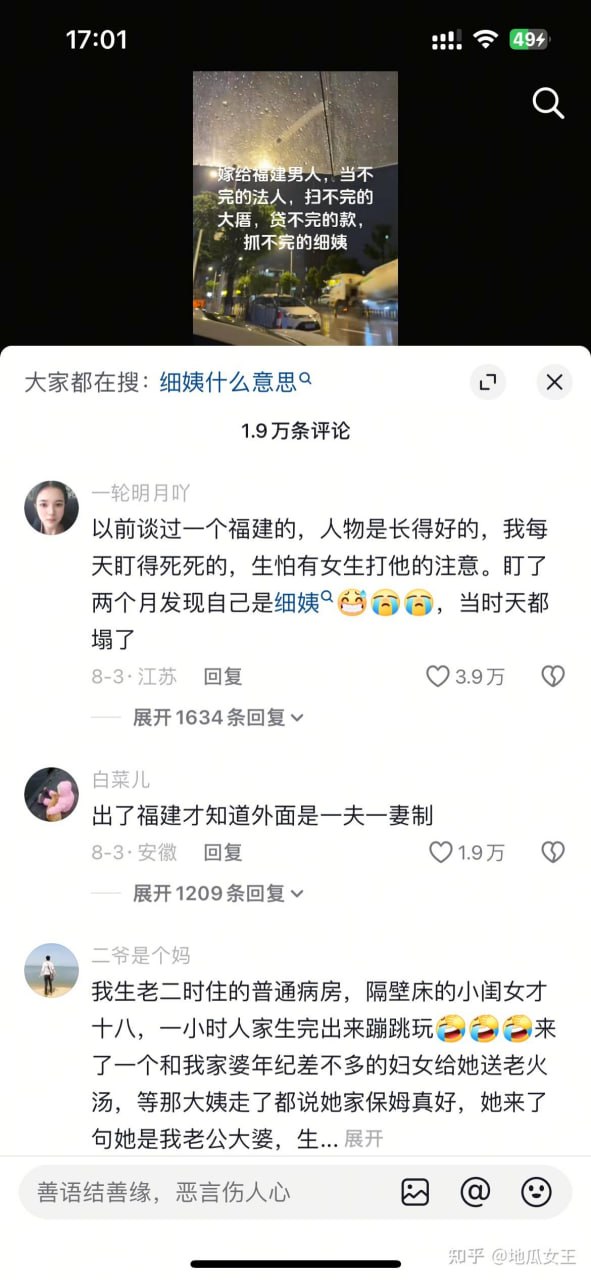Open 白菜儿's profile avatar
The image size is (591, 1280).
[x=51, y=795]
